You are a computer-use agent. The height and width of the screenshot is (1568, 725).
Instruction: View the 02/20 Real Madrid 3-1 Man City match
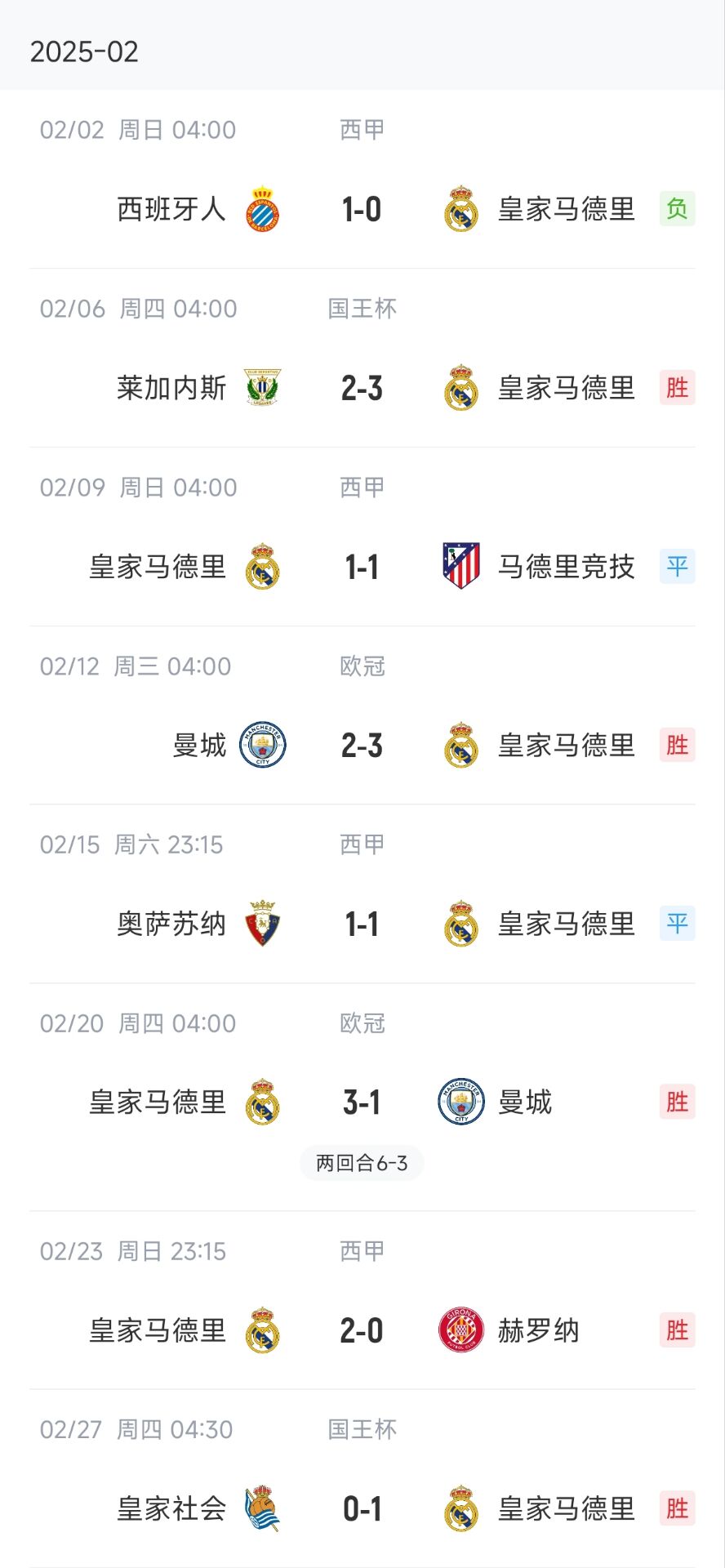pos(362,1102)
